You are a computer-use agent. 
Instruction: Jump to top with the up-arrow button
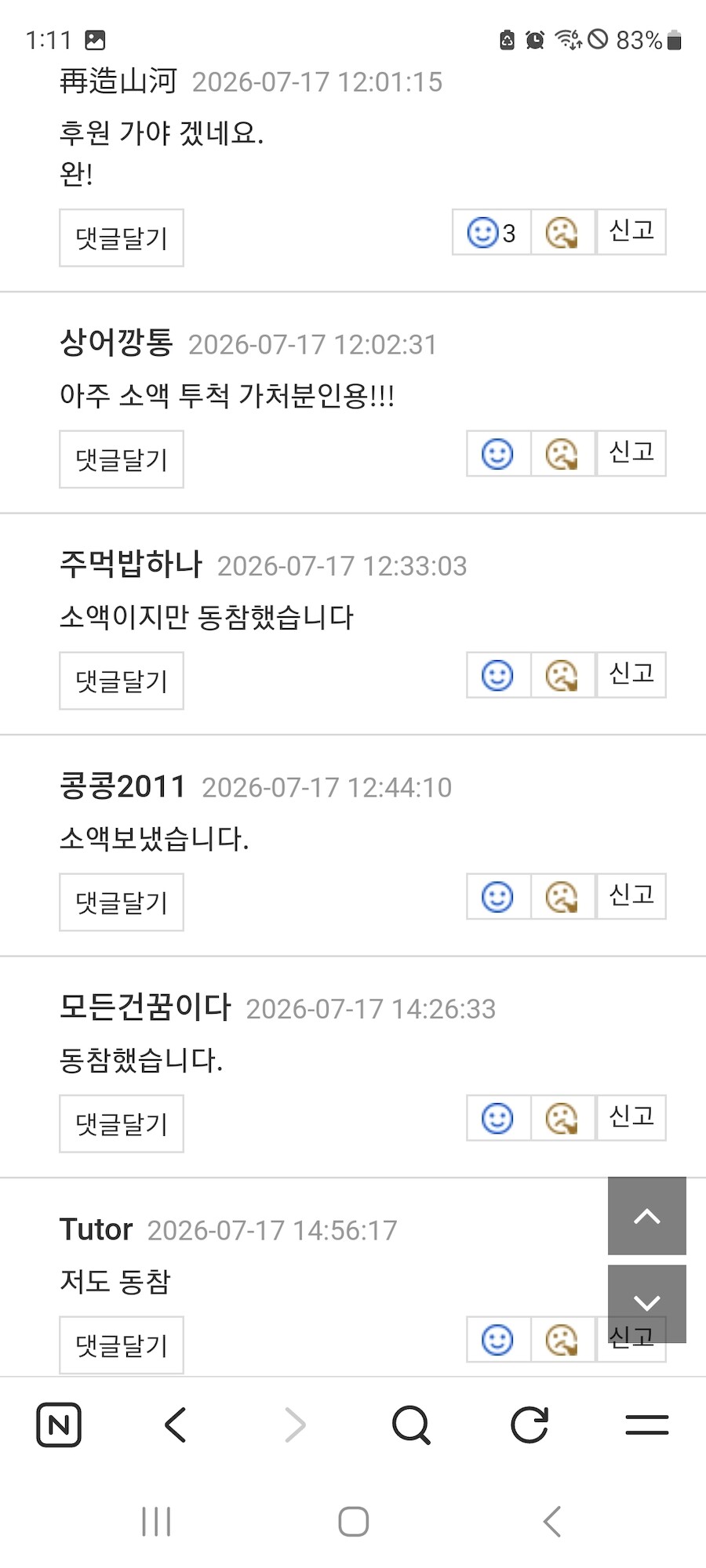647,1216
